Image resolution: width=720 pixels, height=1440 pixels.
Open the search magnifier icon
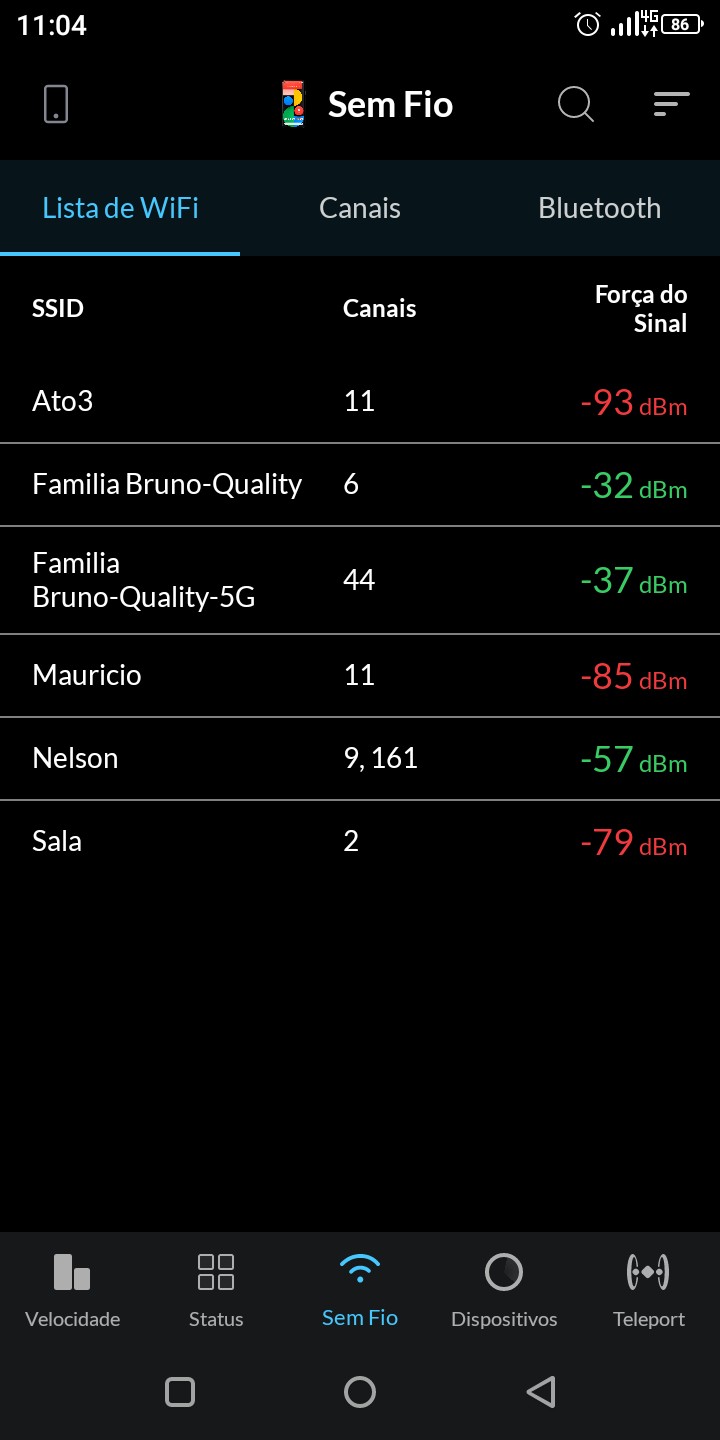point(575,104)
